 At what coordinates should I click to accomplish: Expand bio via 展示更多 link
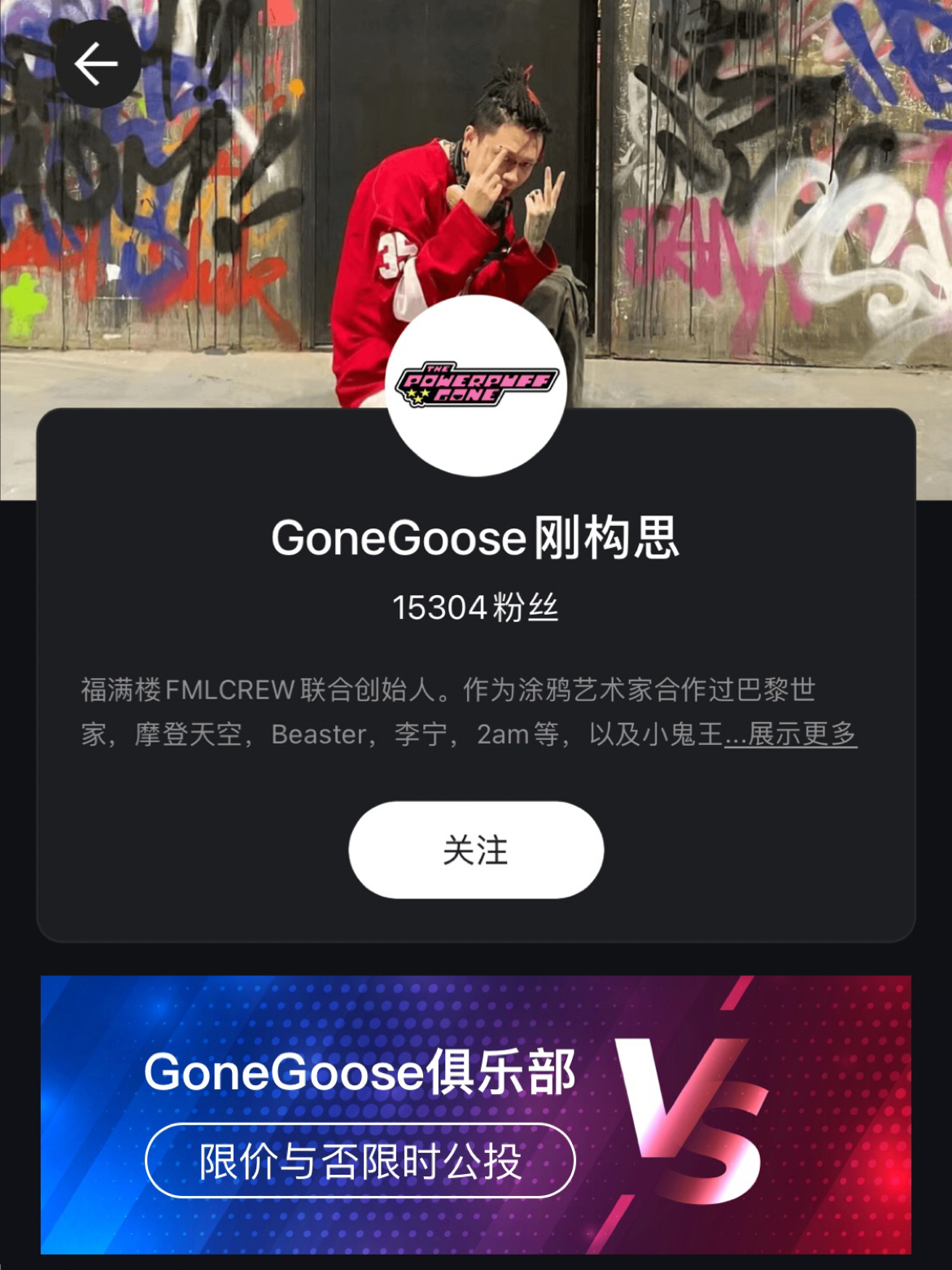tap(800, 734)
